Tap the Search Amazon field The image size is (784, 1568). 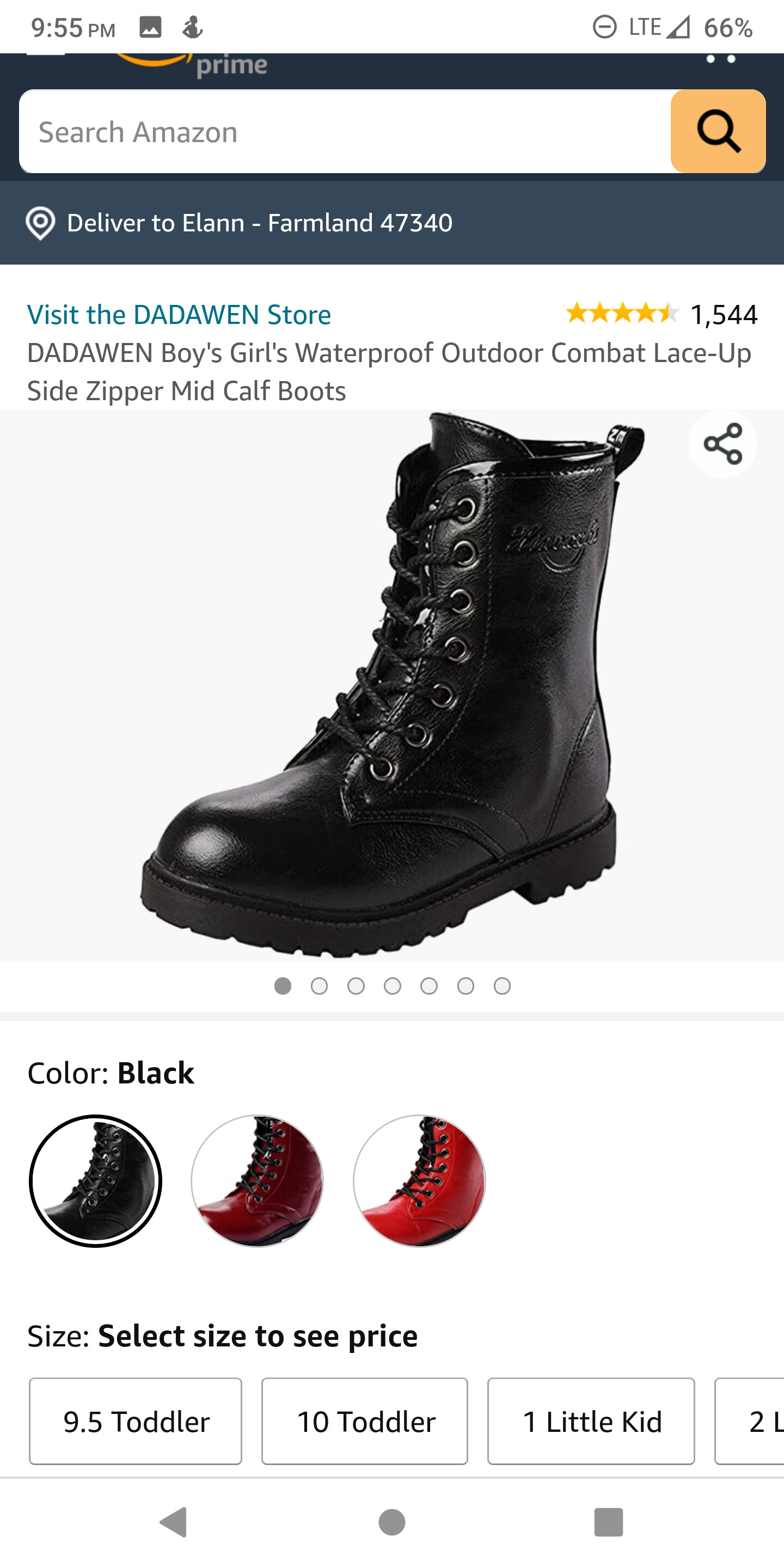(344, 131)
